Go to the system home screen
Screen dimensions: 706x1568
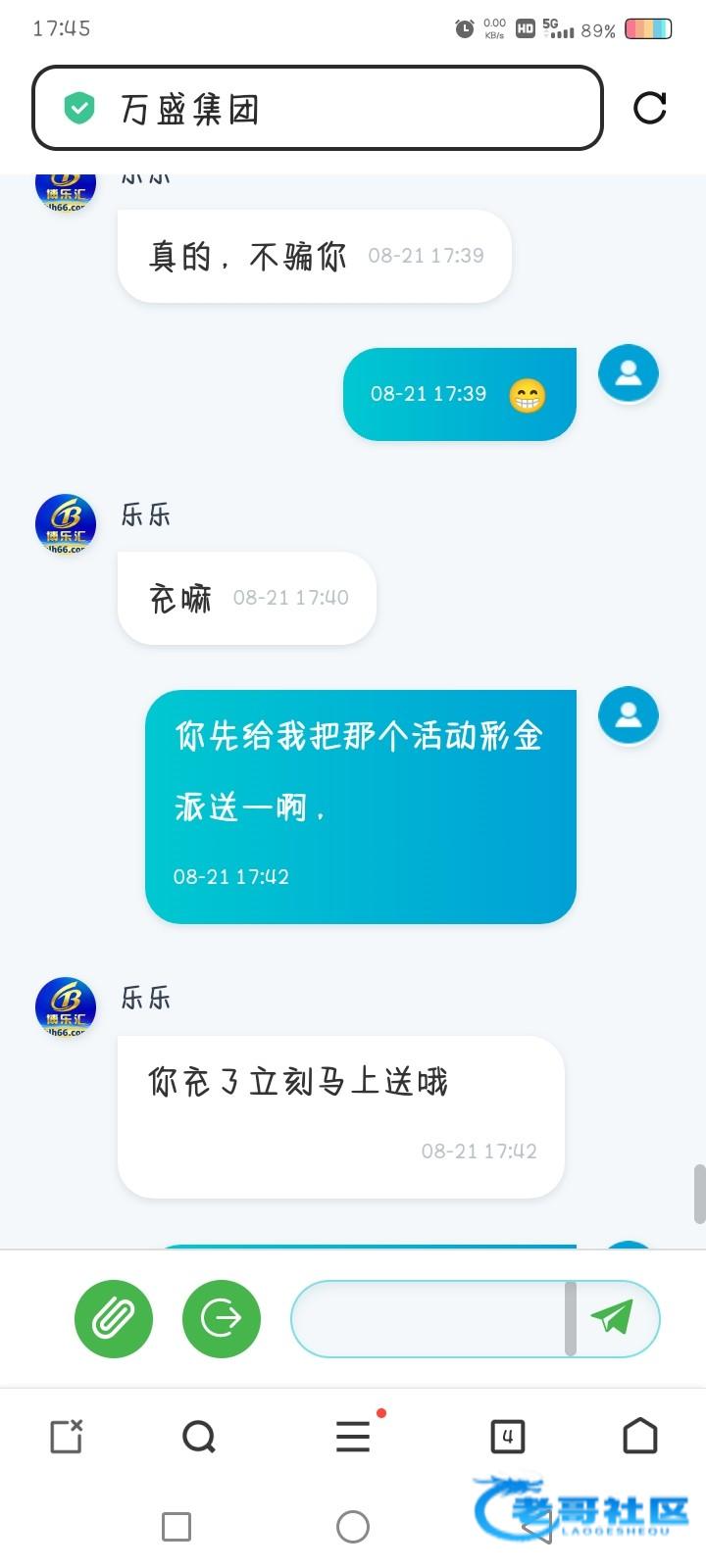click(x=353, y=1526)
